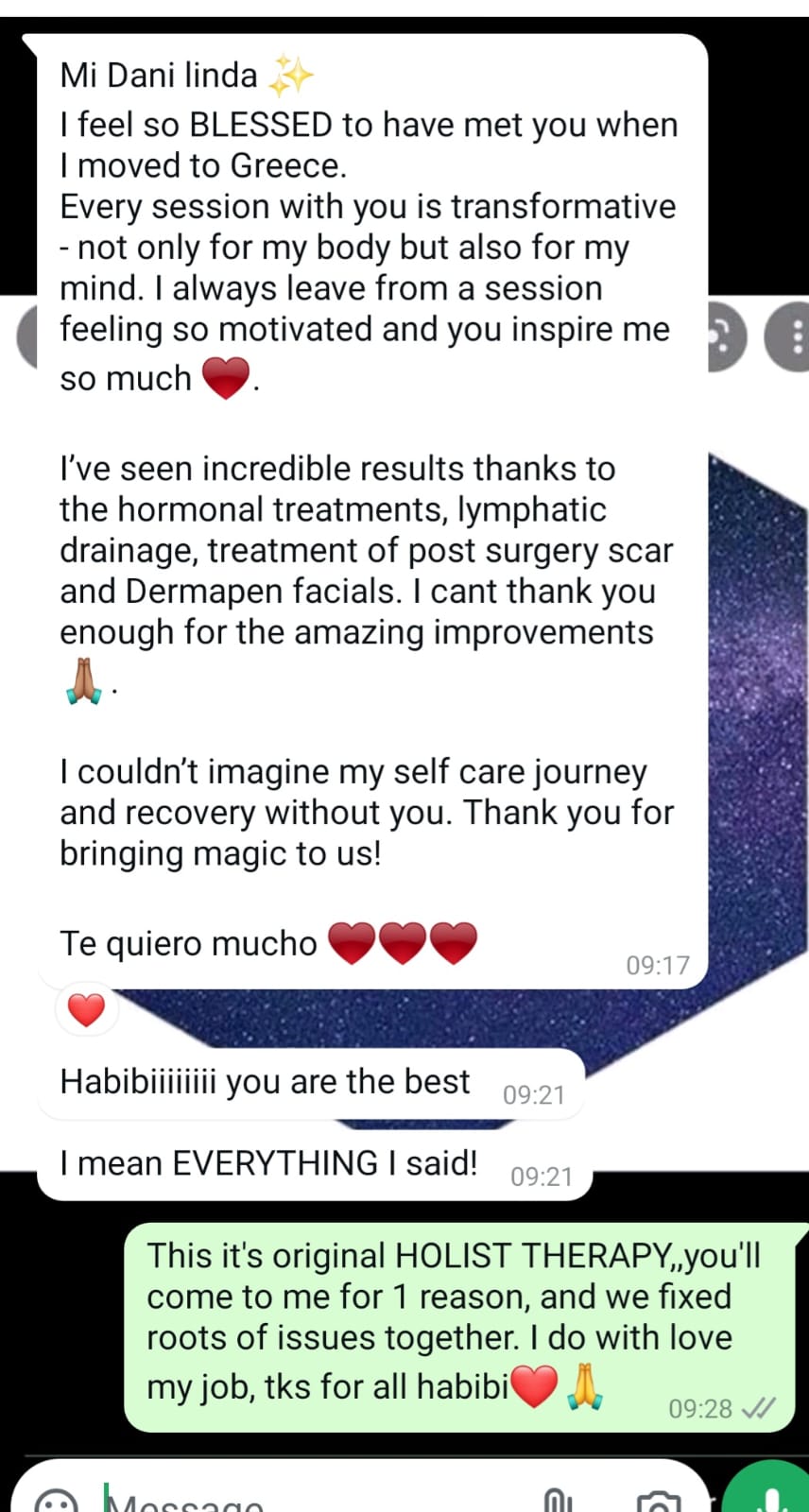Open the attachment paperclip
This screenshot has width=809, height=1512.
point(558,1501)
